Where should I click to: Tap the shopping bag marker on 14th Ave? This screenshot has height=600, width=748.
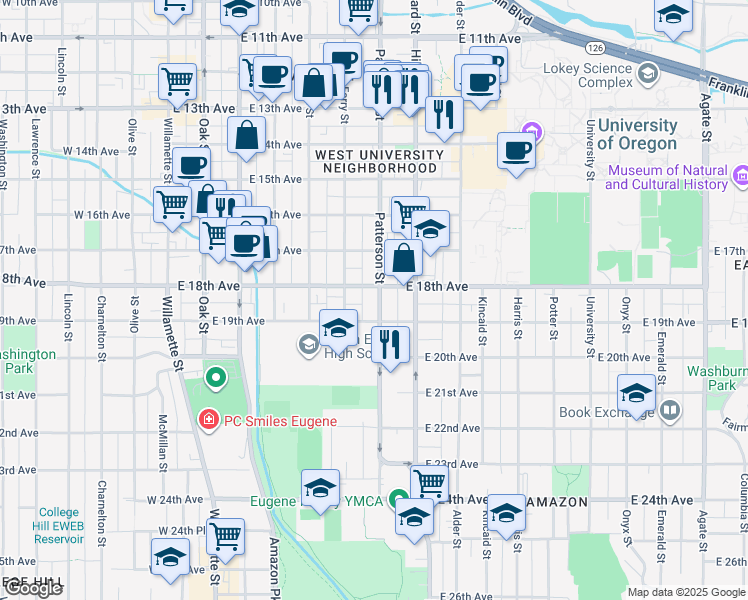246,134
